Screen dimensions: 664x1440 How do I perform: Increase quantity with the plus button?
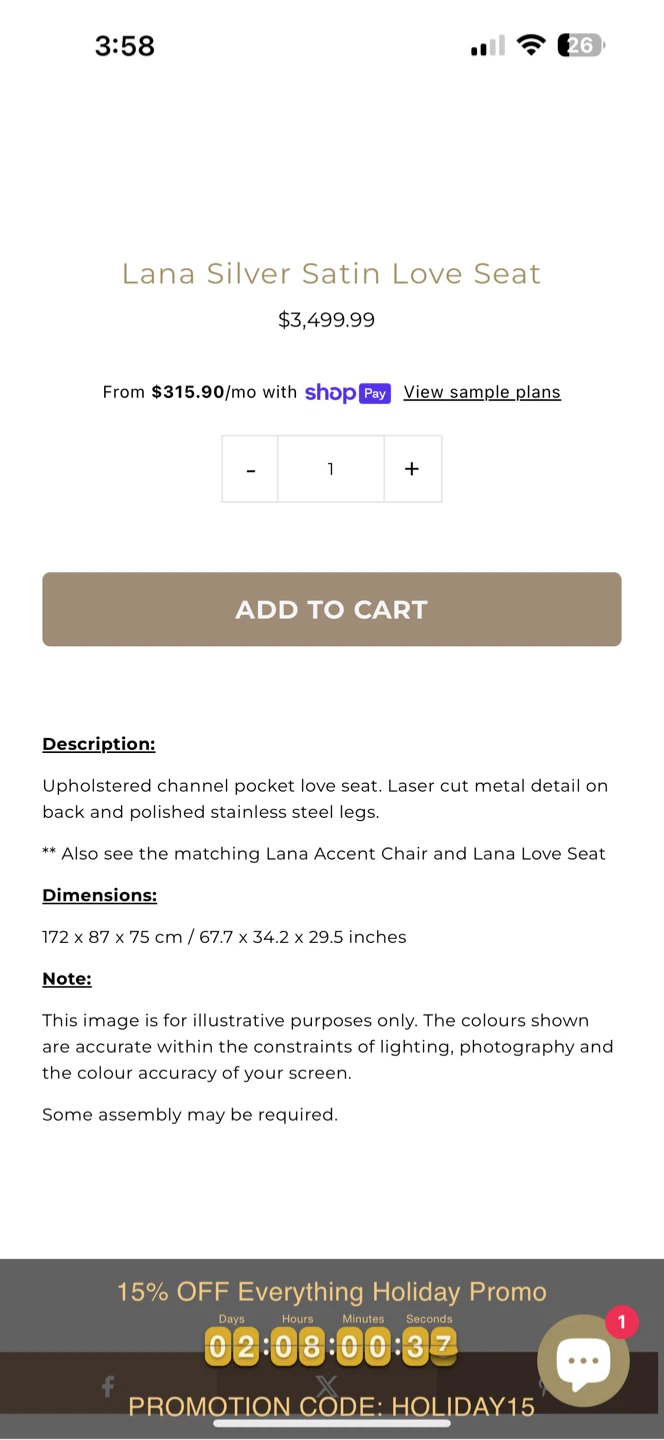coord(412,469)
